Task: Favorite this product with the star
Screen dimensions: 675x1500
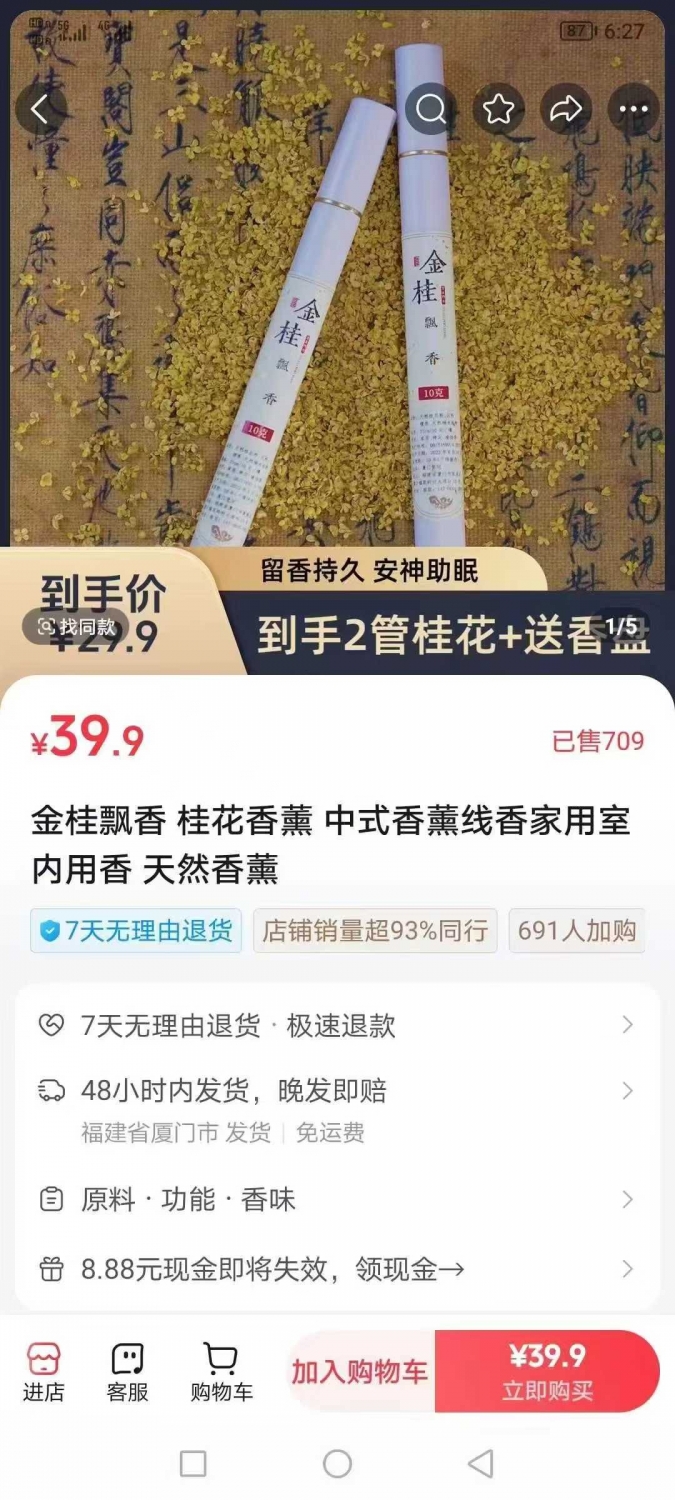Action: coord(498,110)
